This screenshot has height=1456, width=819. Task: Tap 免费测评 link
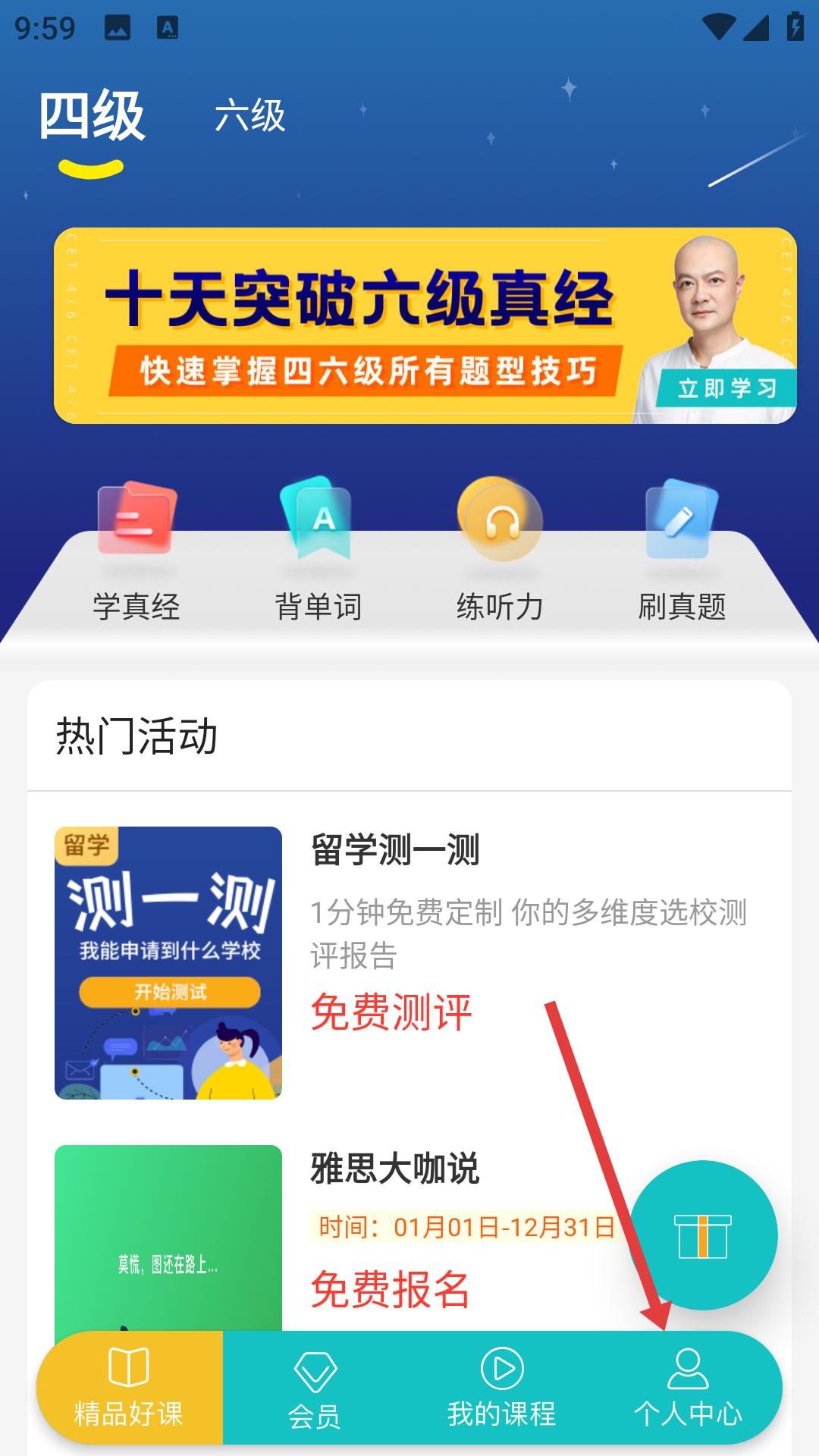tap(391, 1012)
